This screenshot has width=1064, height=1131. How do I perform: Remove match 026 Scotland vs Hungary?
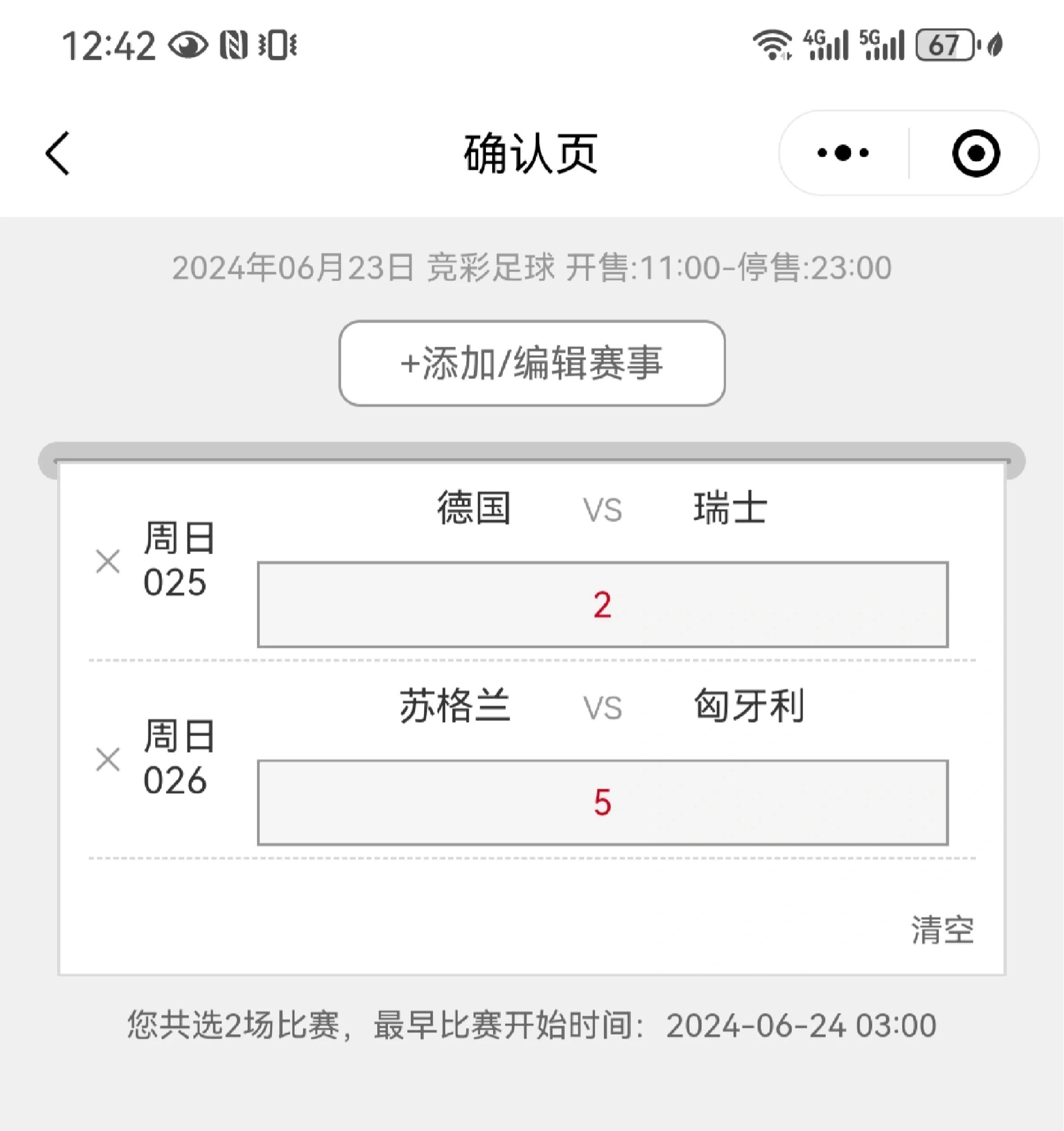(x=109, y=760)
